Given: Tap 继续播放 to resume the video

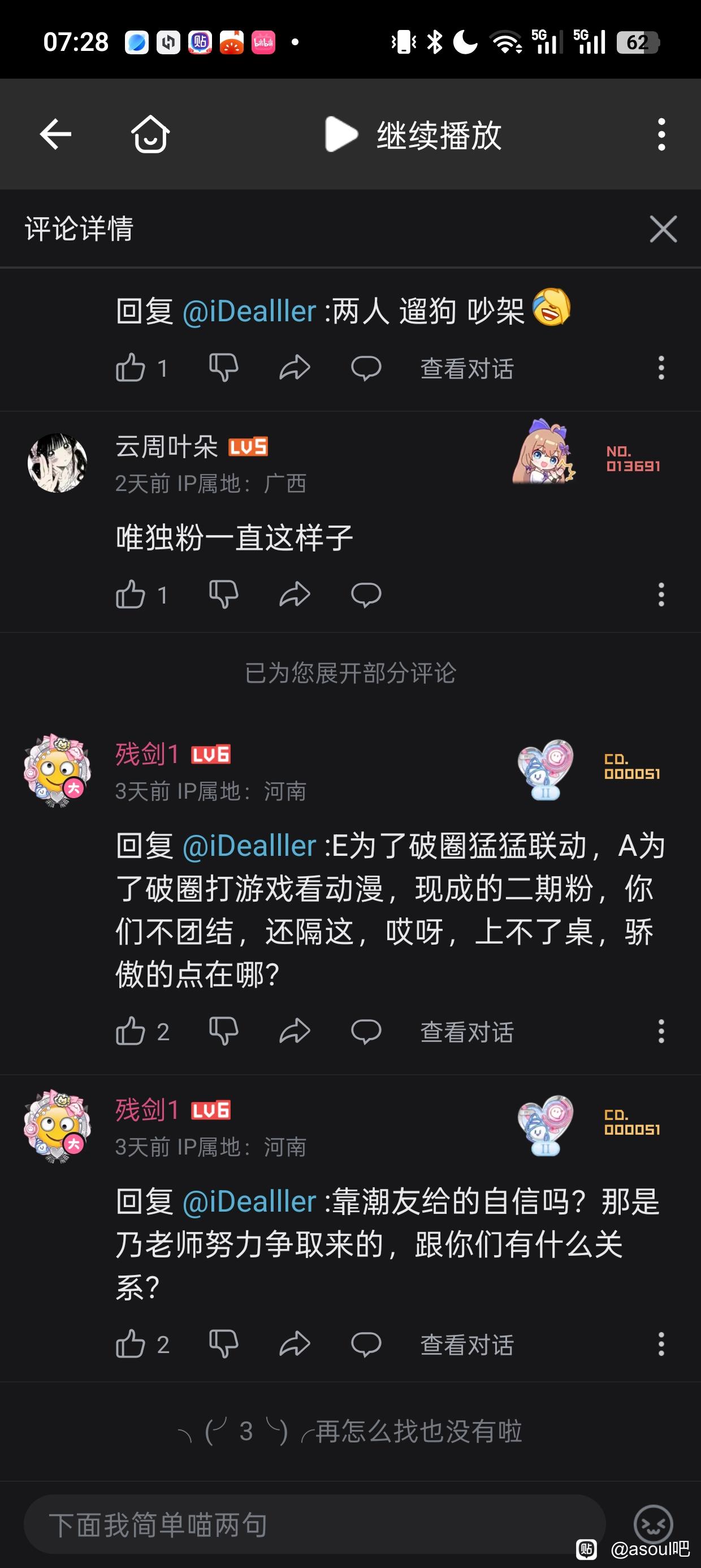Looking at the screenshot, I should click(x=413, y=135).
